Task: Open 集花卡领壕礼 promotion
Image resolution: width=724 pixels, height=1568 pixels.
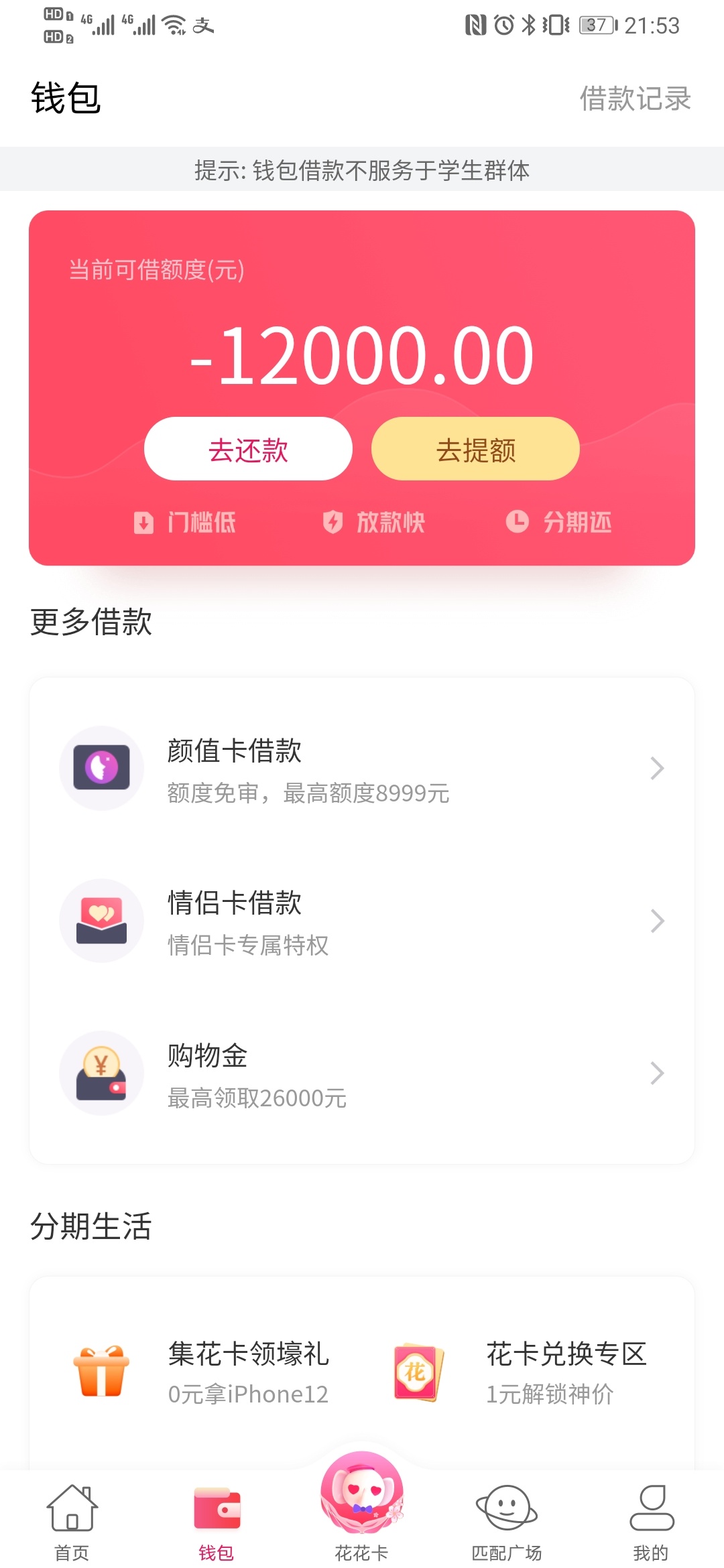Action: pos(201,1372)
